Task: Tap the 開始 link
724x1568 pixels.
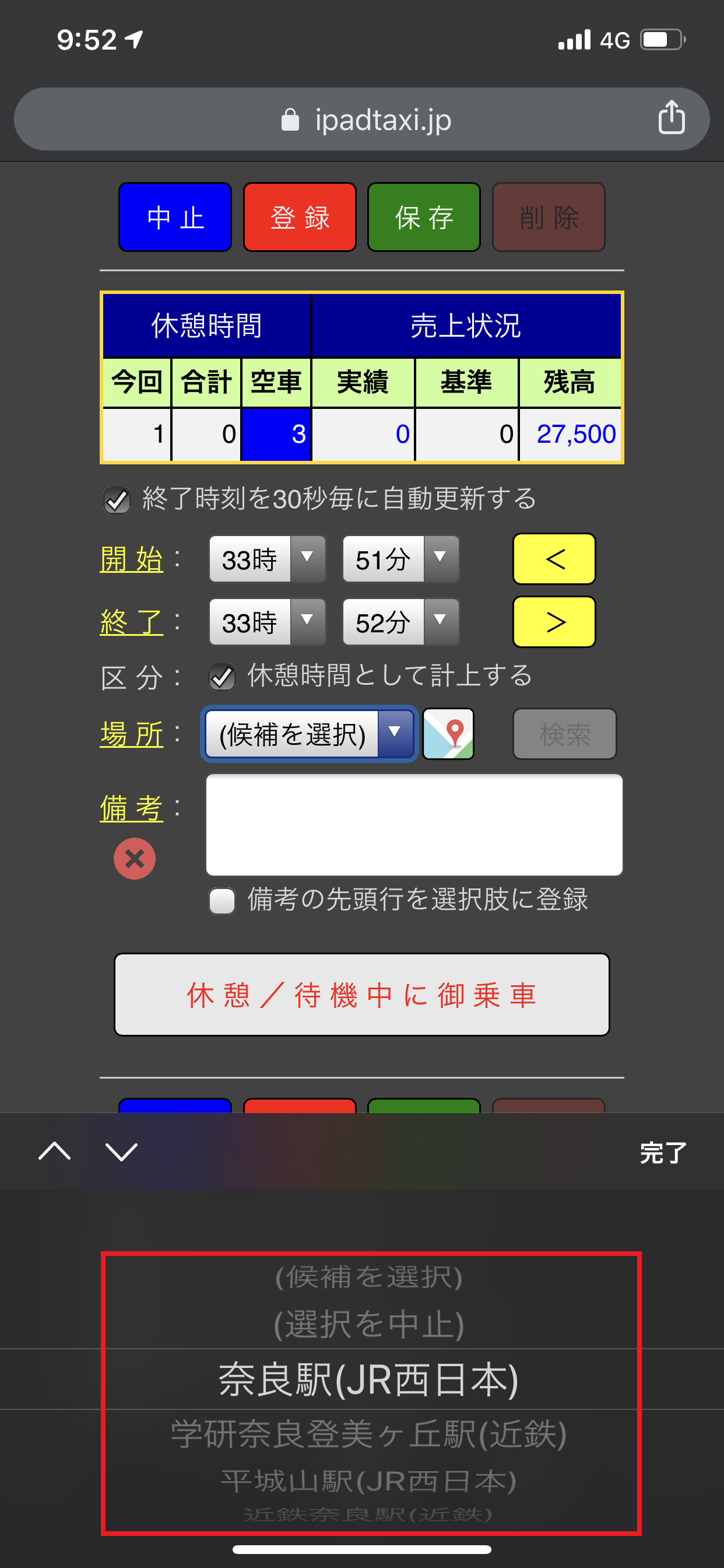Action: coord(131,559)
